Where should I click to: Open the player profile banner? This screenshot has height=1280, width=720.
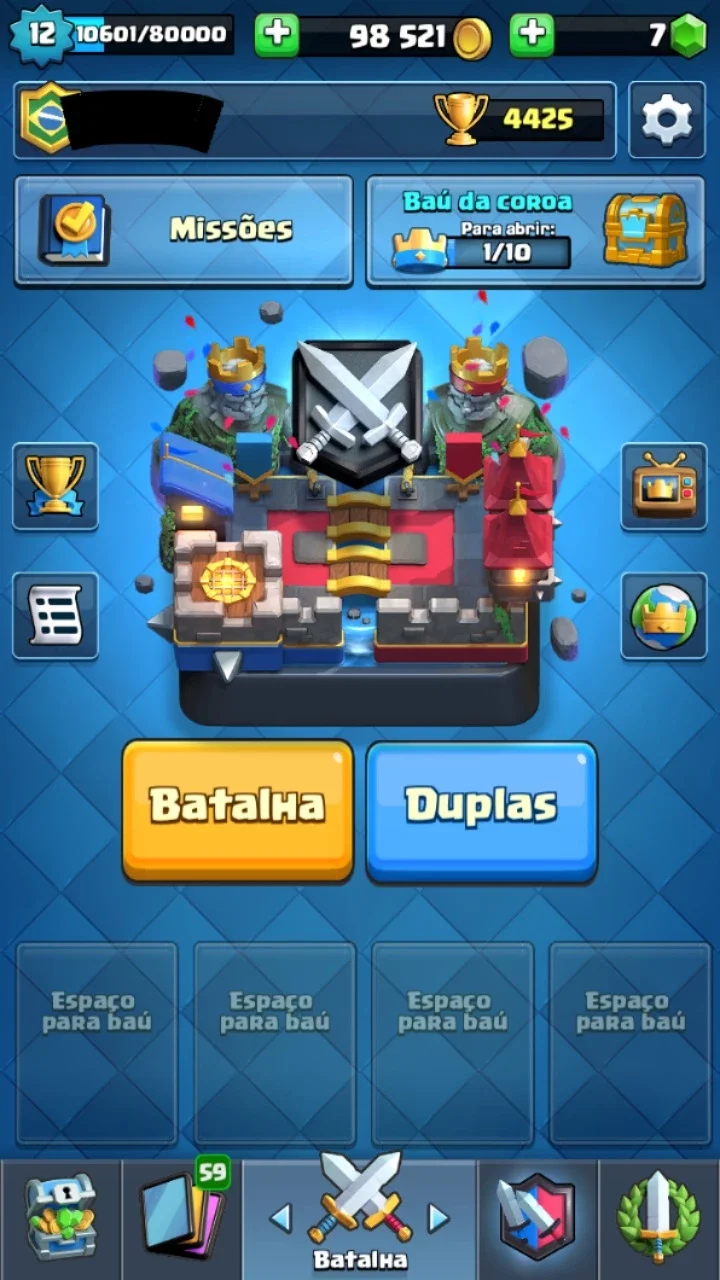click(315, 120)
